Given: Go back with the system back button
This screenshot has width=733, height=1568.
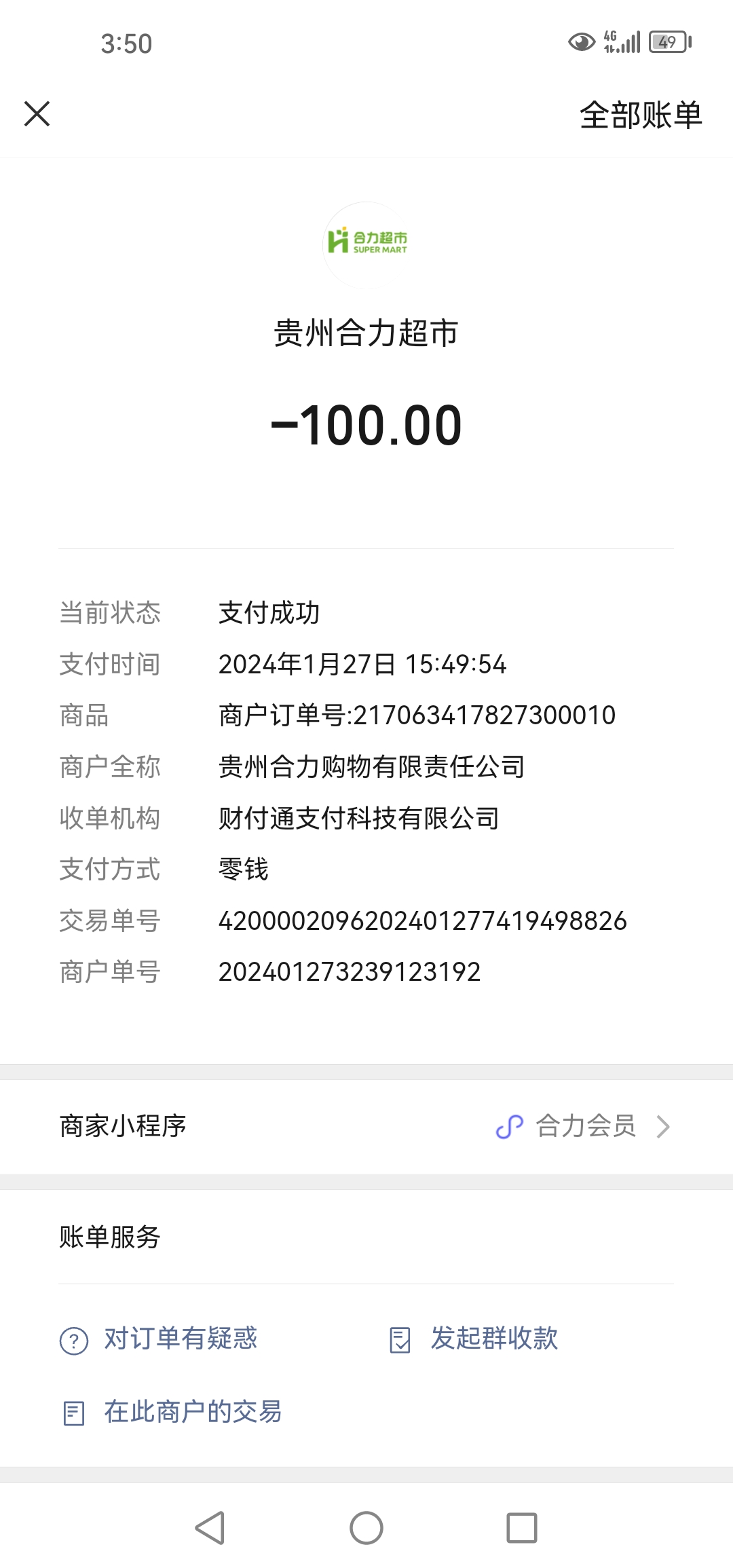Looking at the screenshot, I should click(x=210, y=1528).
